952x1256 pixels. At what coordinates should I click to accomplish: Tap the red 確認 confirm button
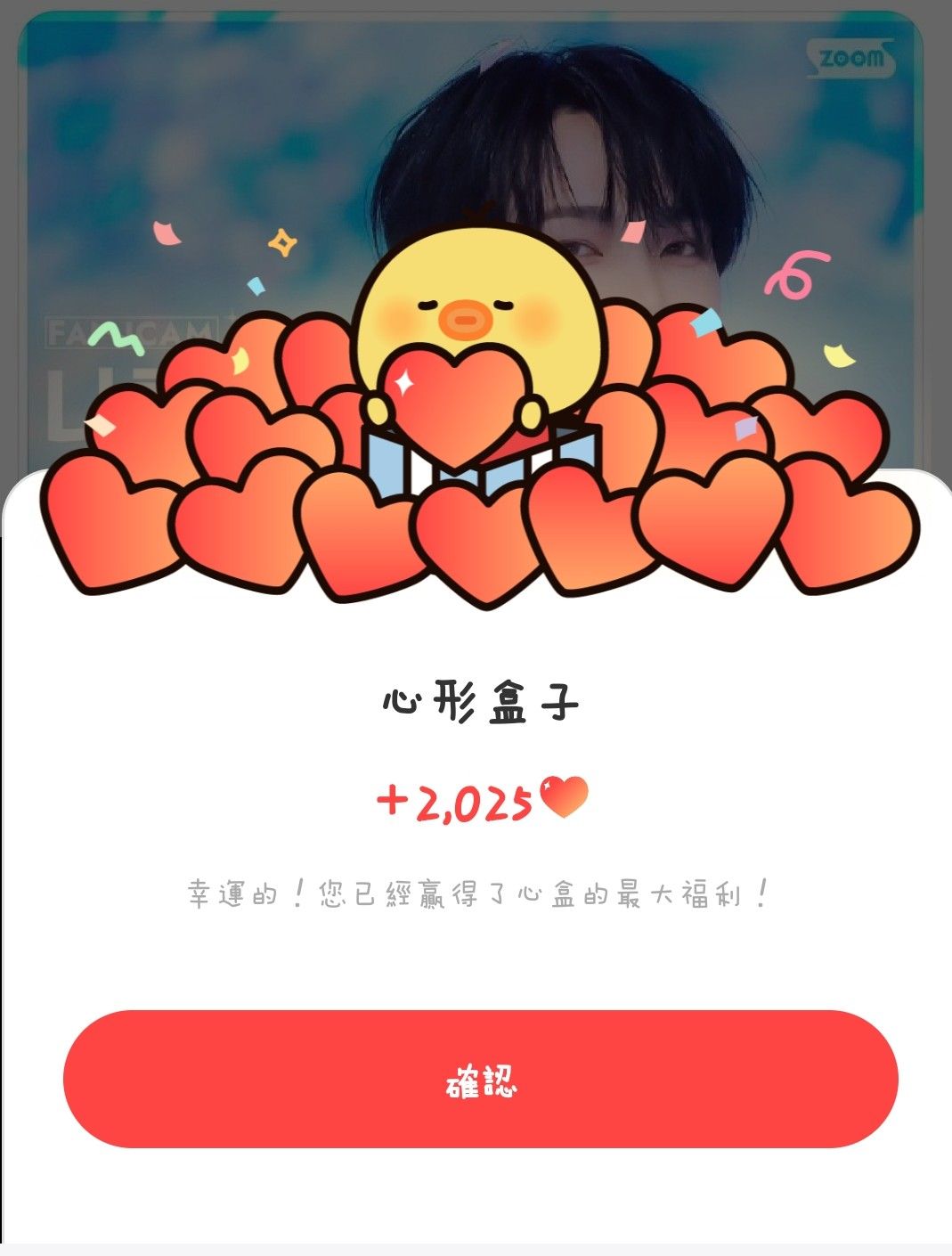[x=480, y=1079]
